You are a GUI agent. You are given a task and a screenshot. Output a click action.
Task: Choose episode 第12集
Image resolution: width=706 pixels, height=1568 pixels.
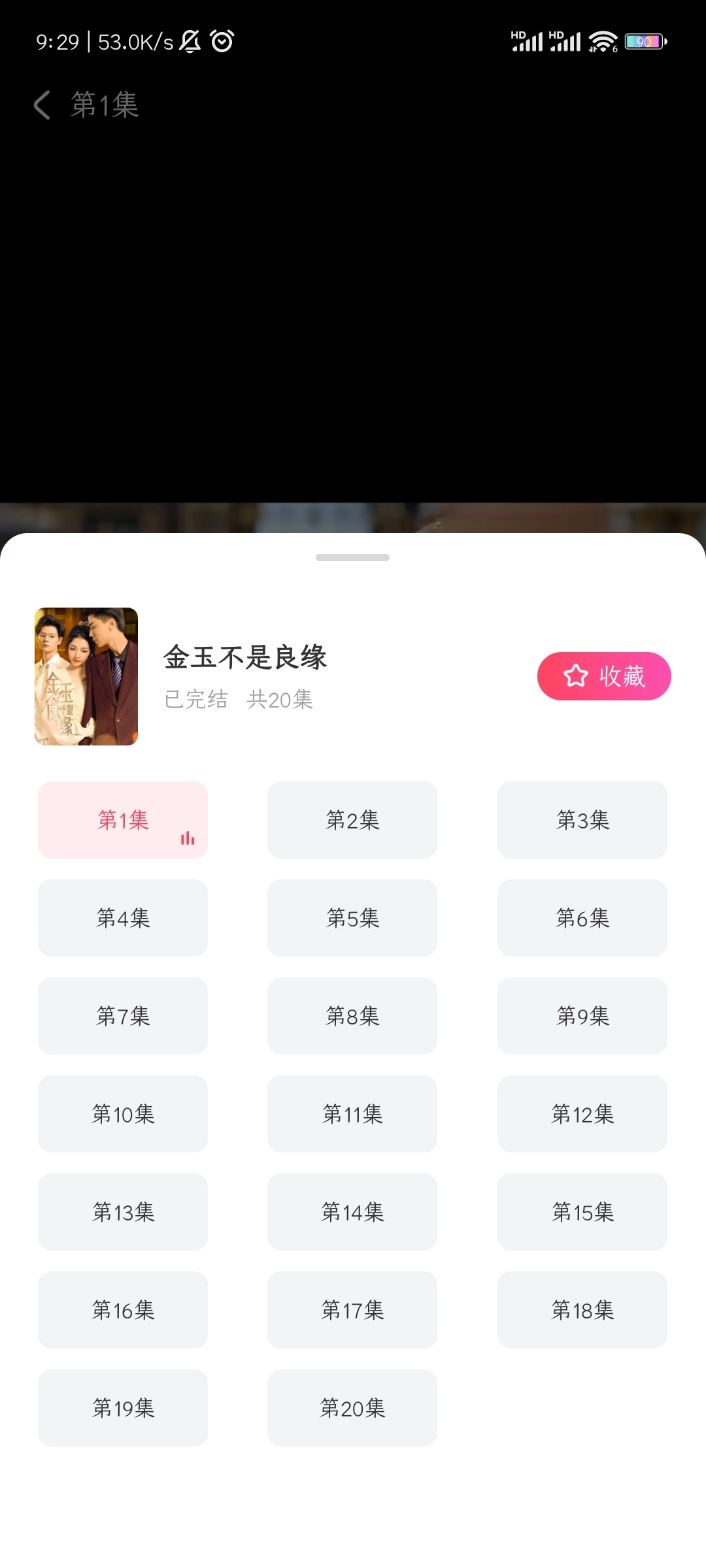point(582,1114)
